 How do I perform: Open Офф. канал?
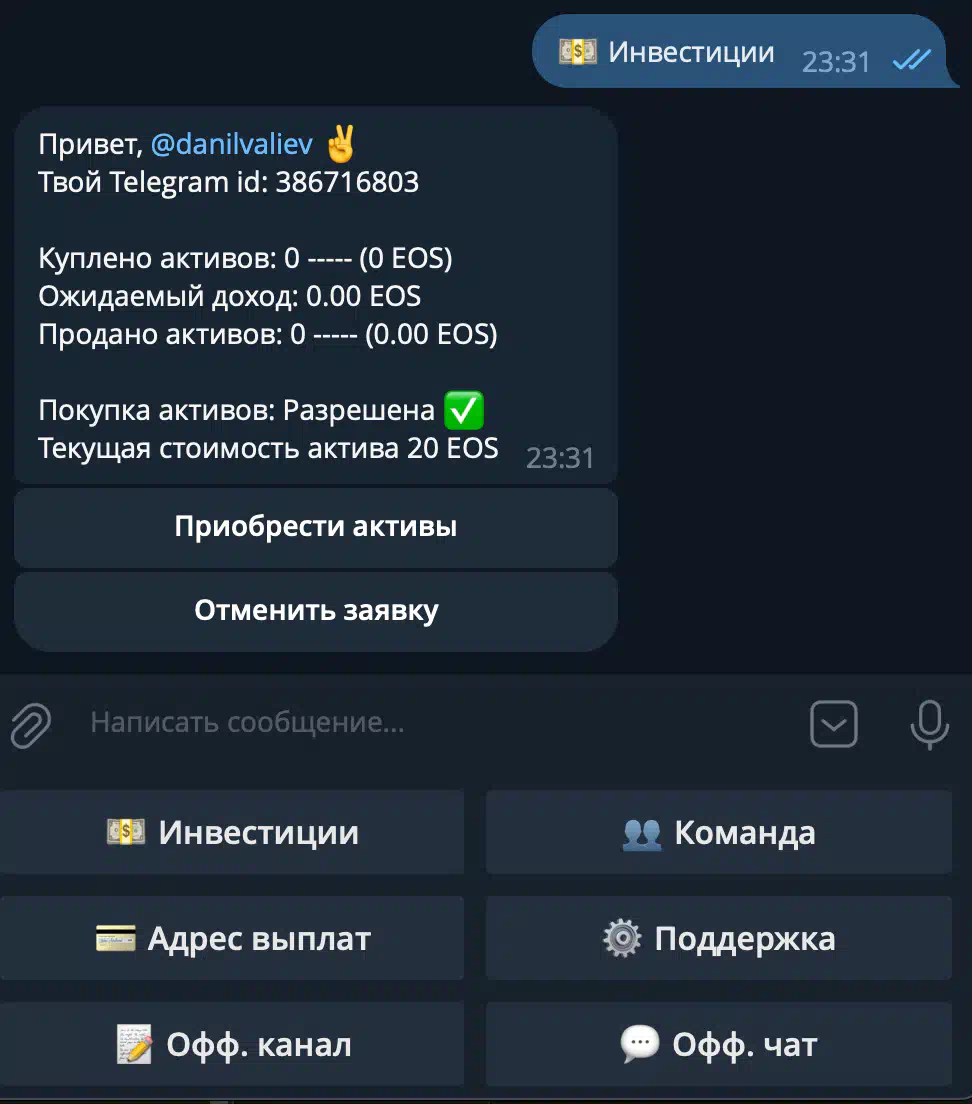232,1045
